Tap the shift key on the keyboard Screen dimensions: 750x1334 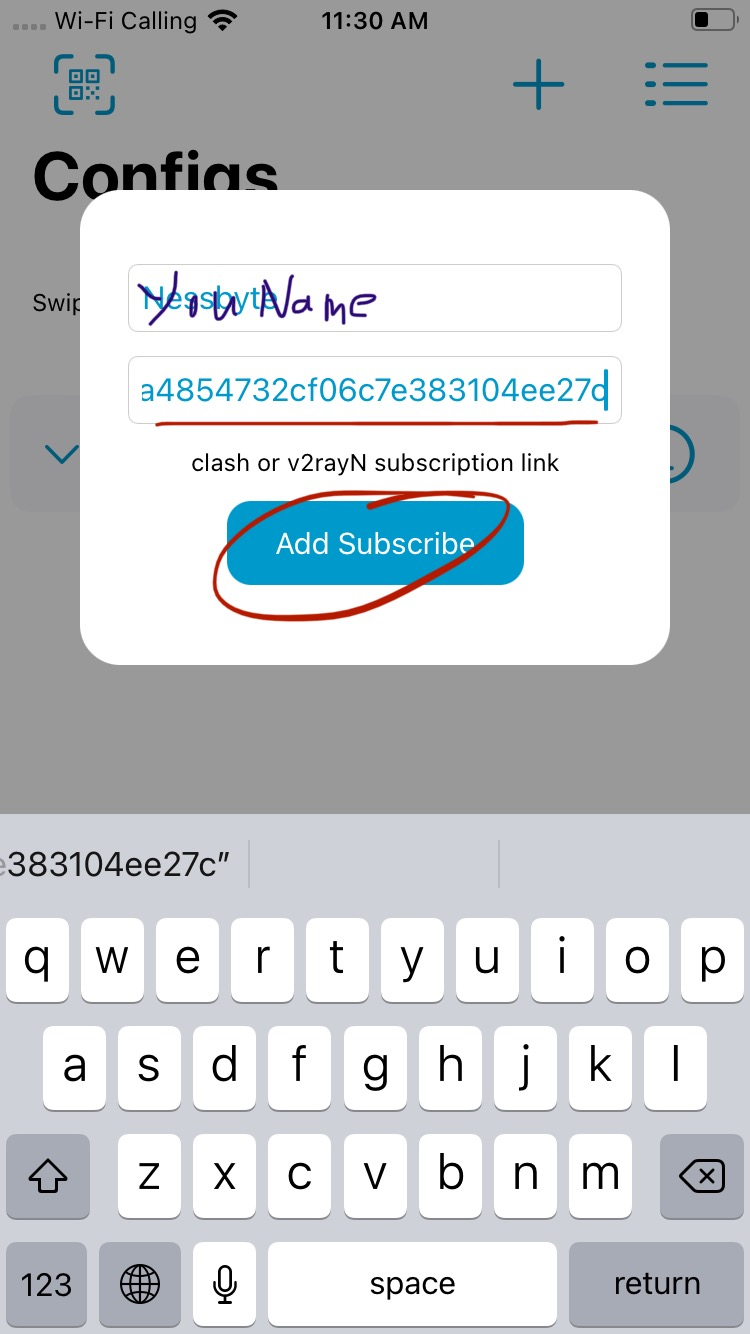point(47,1176)
